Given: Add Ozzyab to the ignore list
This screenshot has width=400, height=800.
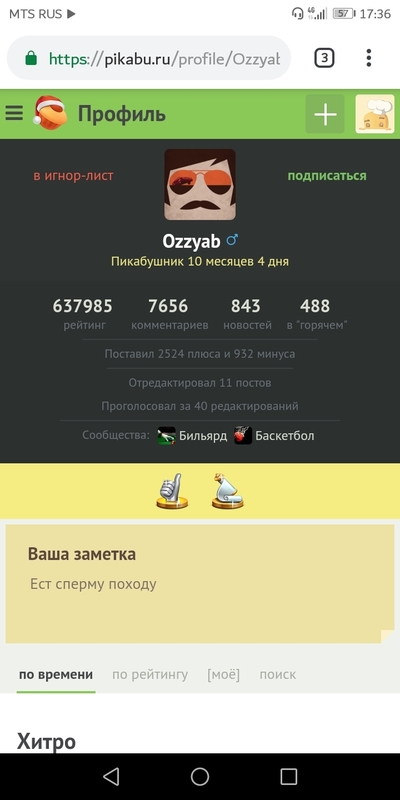Looking at the screenshot, I should [x=73, y=176].
